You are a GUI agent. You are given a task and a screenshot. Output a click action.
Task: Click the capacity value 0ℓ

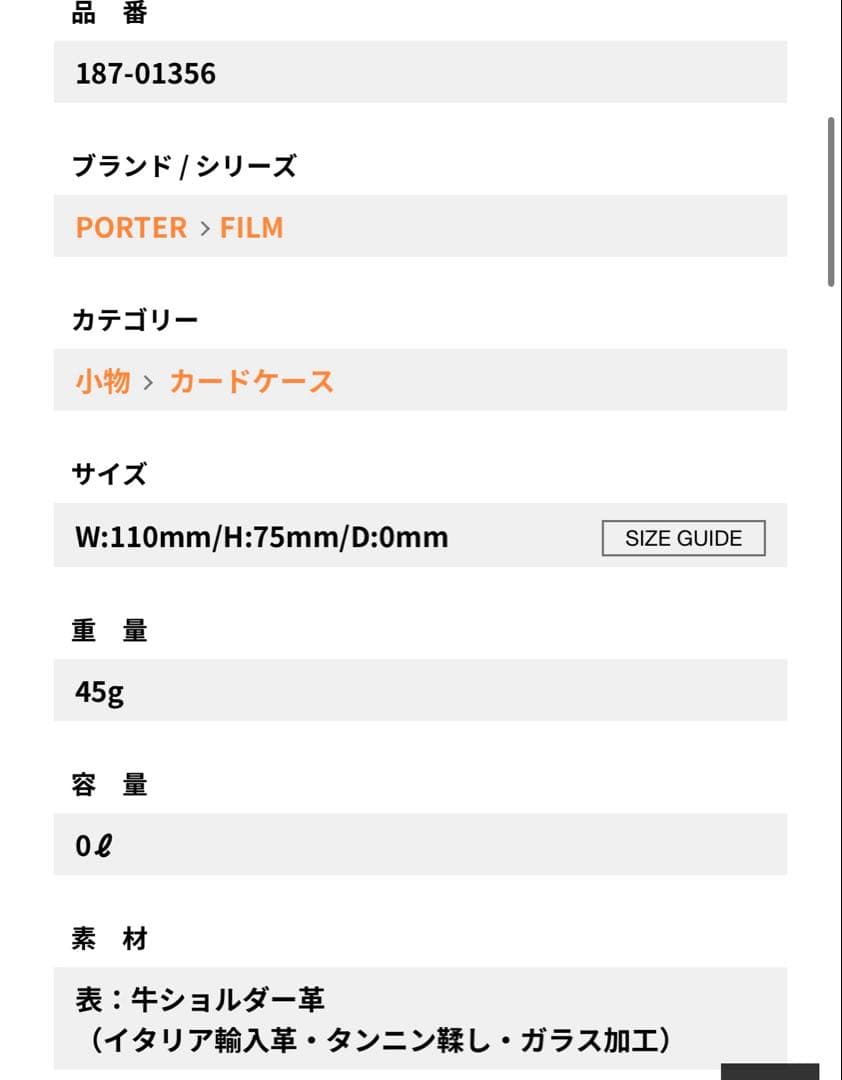click(x=91, y=845)
